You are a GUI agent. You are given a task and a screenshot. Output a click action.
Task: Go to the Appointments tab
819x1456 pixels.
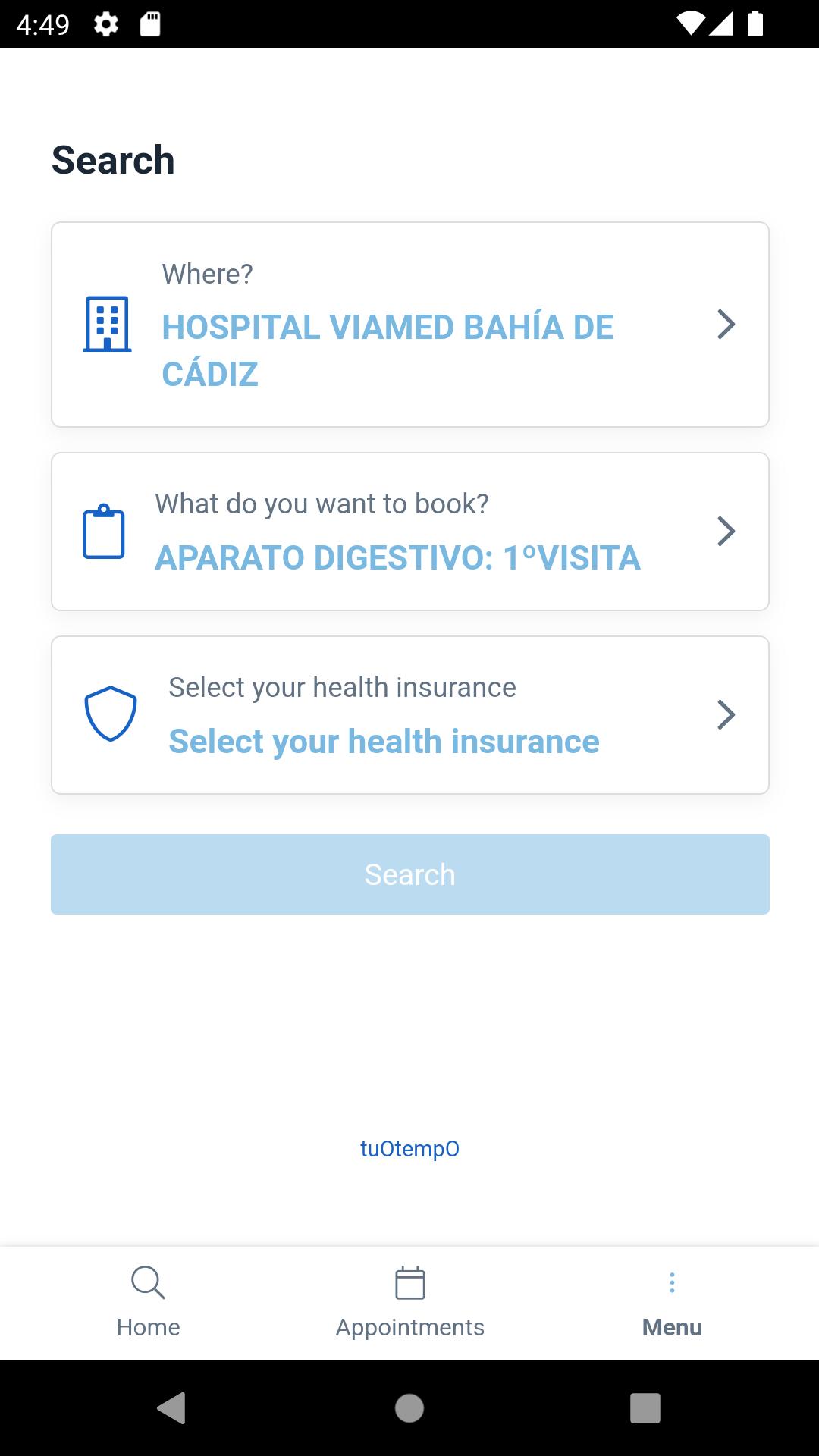pos(409,1303)
